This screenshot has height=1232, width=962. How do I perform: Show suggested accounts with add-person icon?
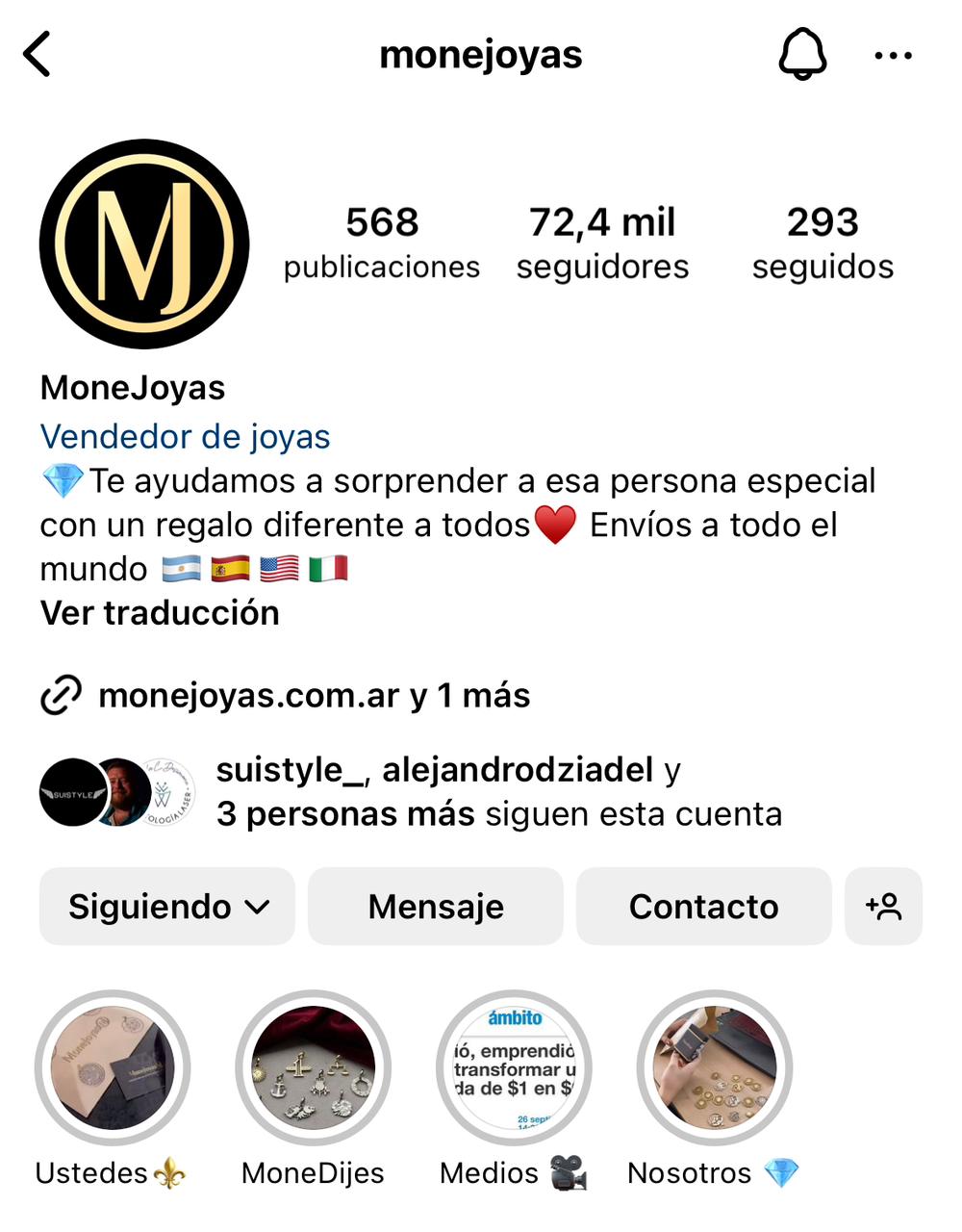tap(883, 906)
